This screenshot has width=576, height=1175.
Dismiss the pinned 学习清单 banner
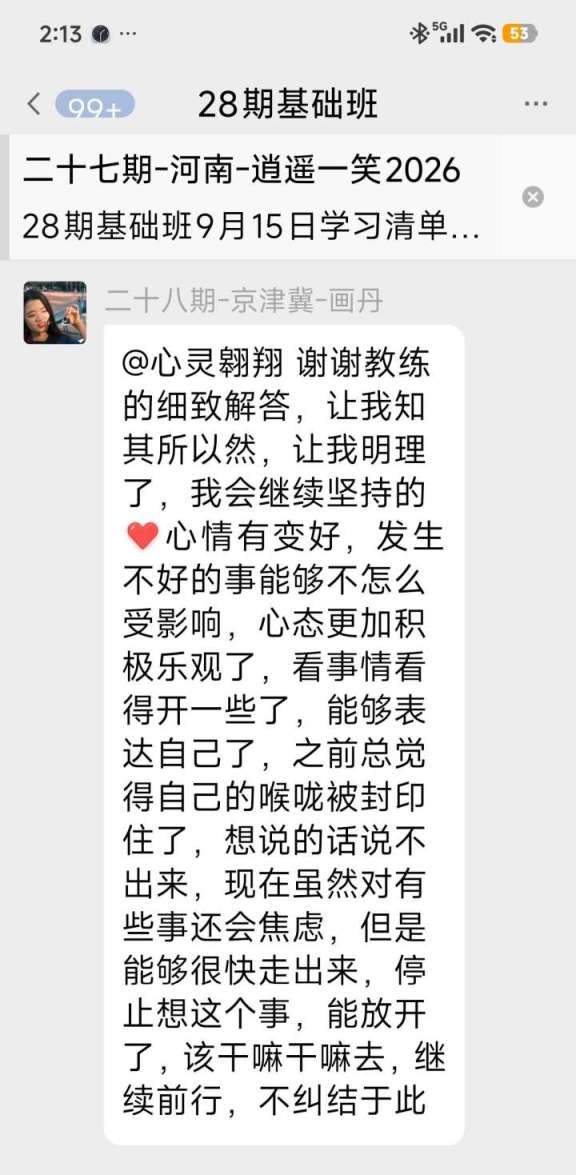pos(533,197)
